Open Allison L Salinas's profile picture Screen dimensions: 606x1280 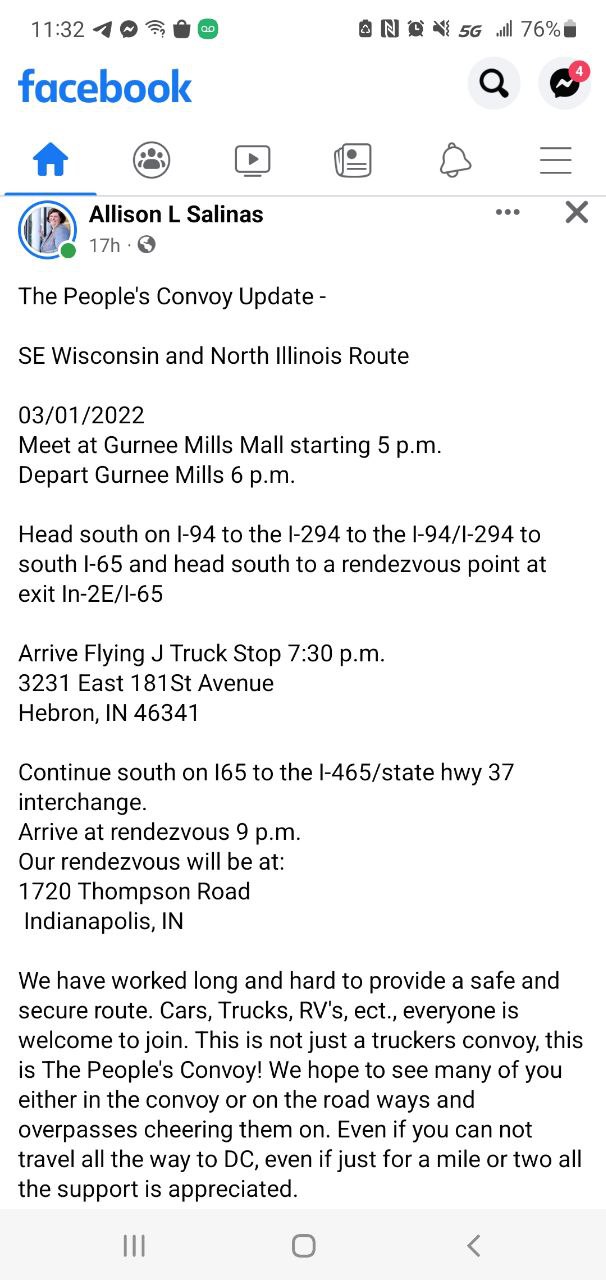coord(47,230)
